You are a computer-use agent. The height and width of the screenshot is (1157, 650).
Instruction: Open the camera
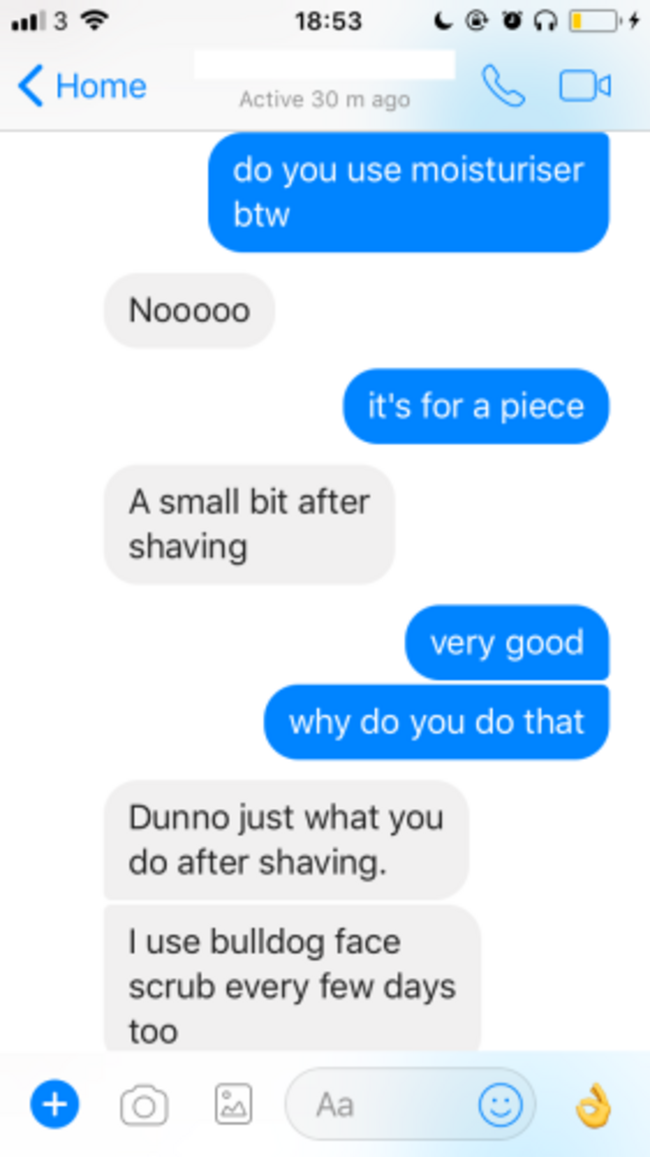click(144, 1105)
